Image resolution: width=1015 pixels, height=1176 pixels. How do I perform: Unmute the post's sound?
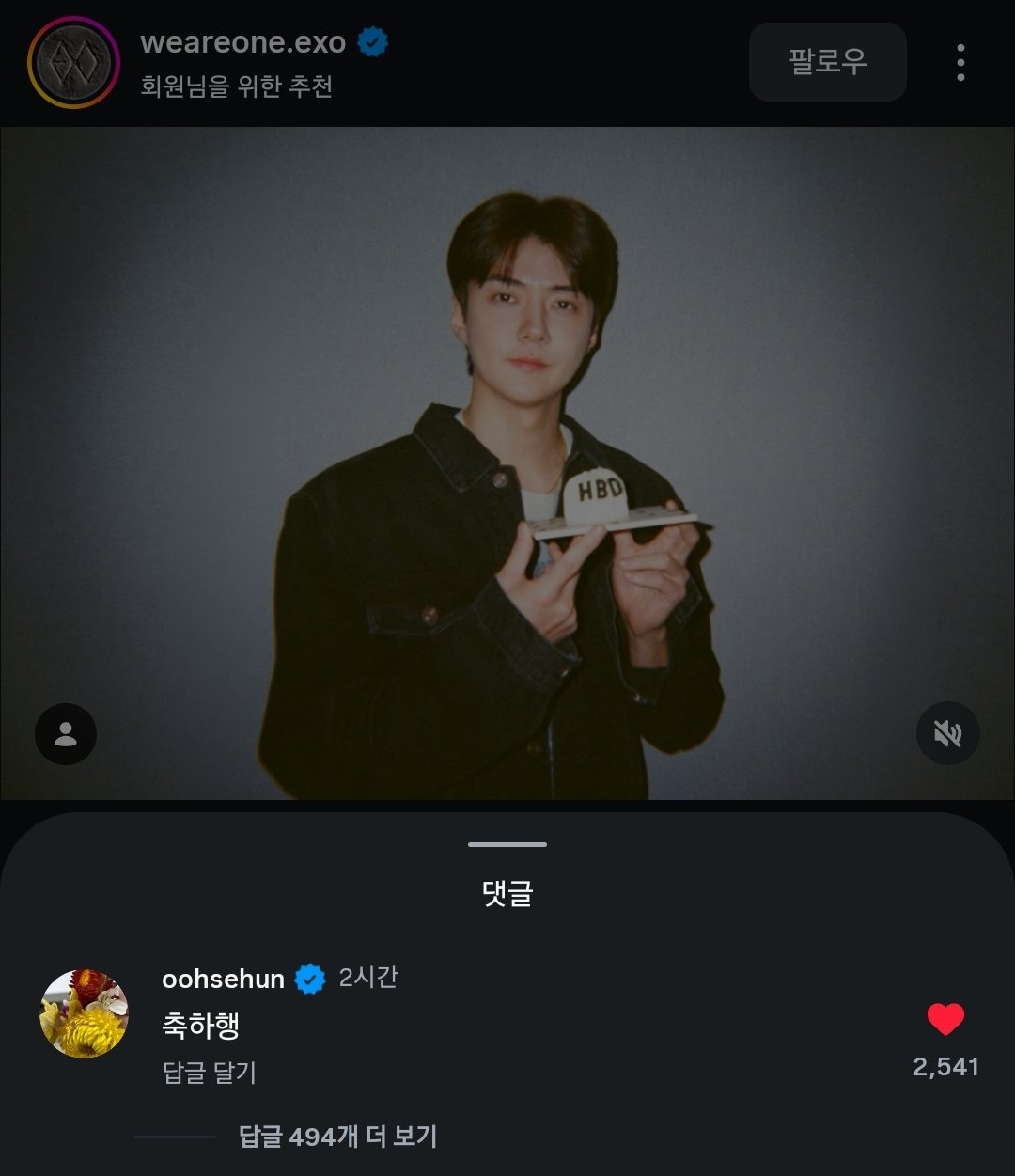pos(947,734)
